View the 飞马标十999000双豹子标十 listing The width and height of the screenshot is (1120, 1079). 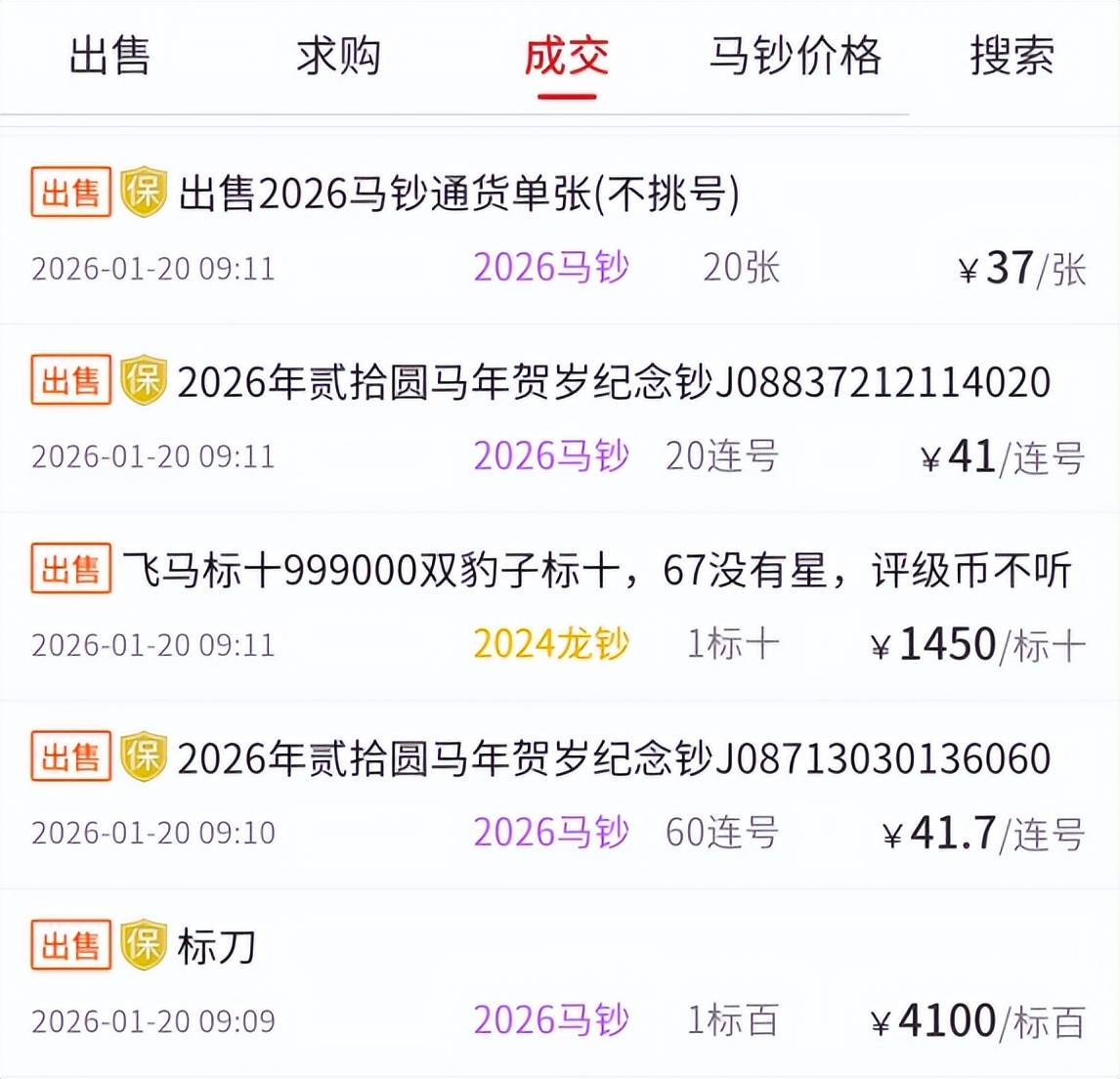pyautogui.click(x=596, y=570)
